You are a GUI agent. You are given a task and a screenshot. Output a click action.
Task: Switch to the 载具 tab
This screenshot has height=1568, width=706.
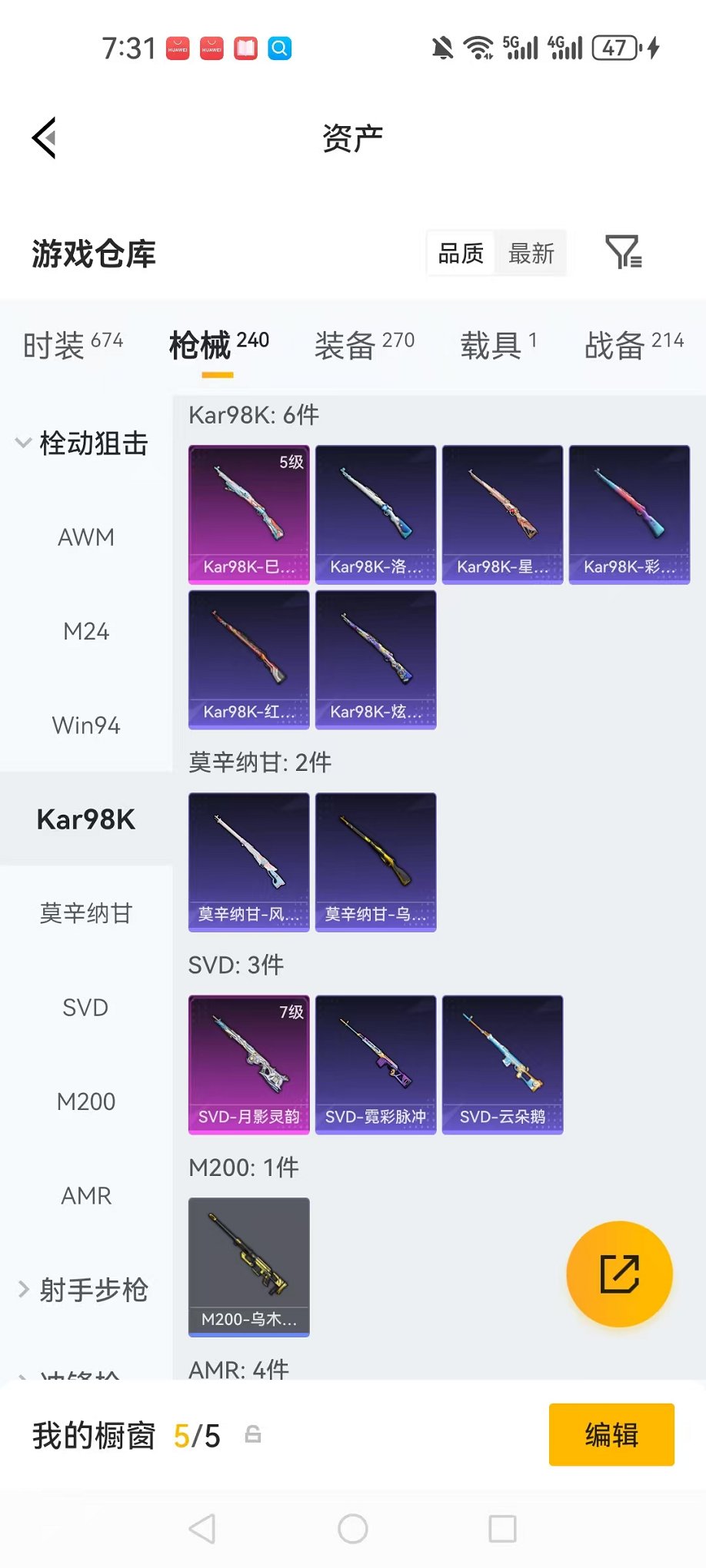(498, 345)
